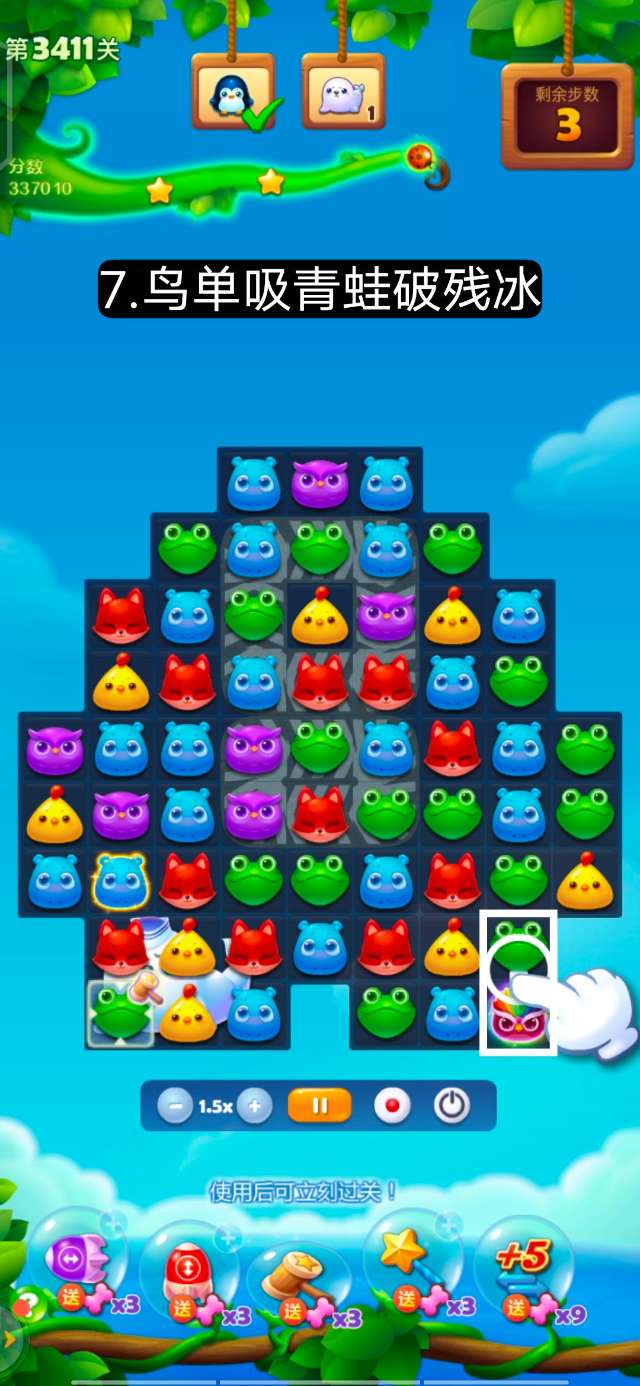Start recording with the red dot button
This screenshot has height=1386, width=640.
pos(392,1106)
